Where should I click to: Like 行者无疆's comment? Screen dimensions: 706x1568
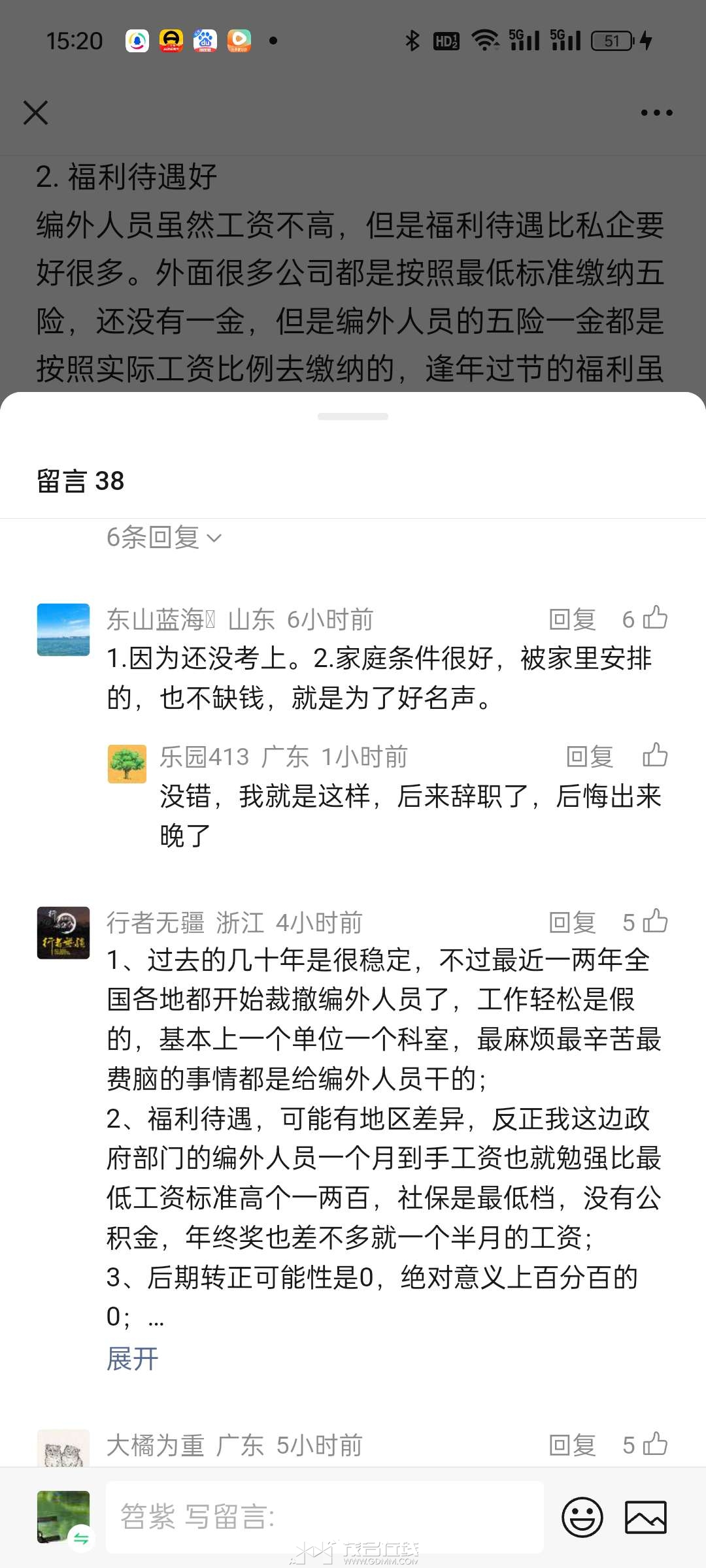(x=654, y=921)
